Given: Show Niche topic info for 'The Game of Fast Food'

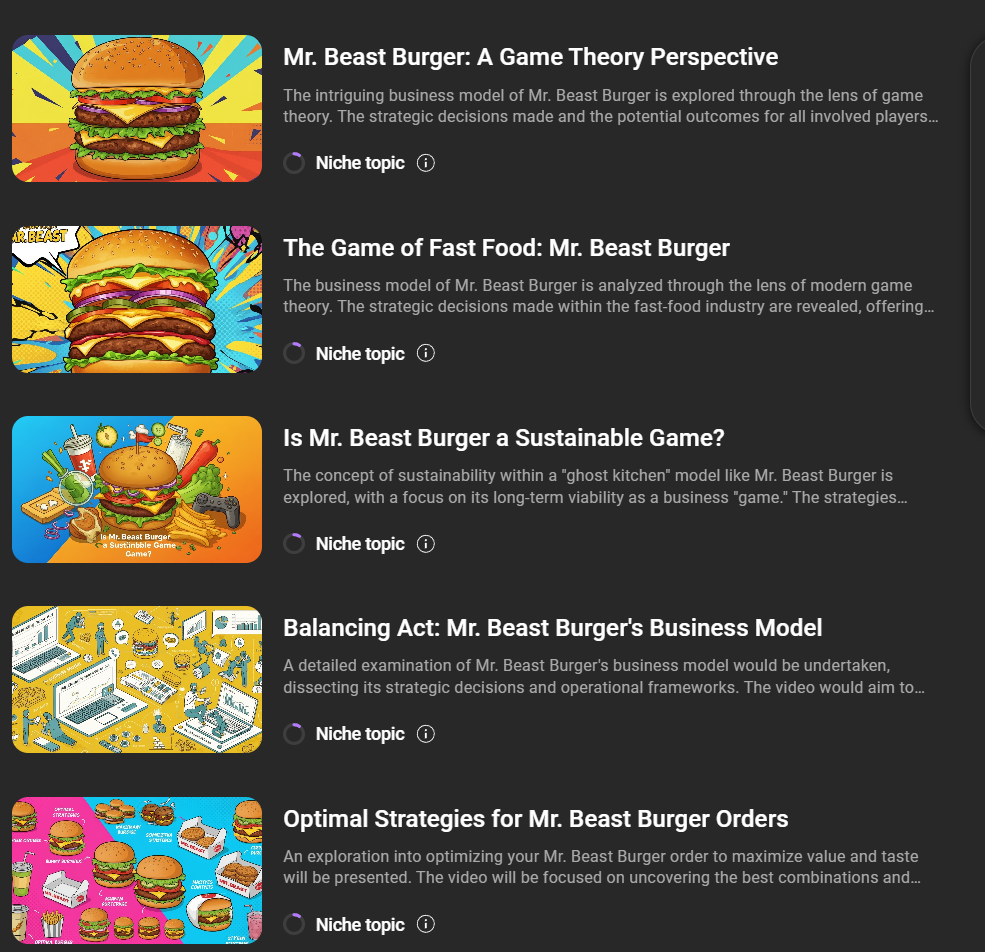Looking at the screenshot, I should click(426, 353).
